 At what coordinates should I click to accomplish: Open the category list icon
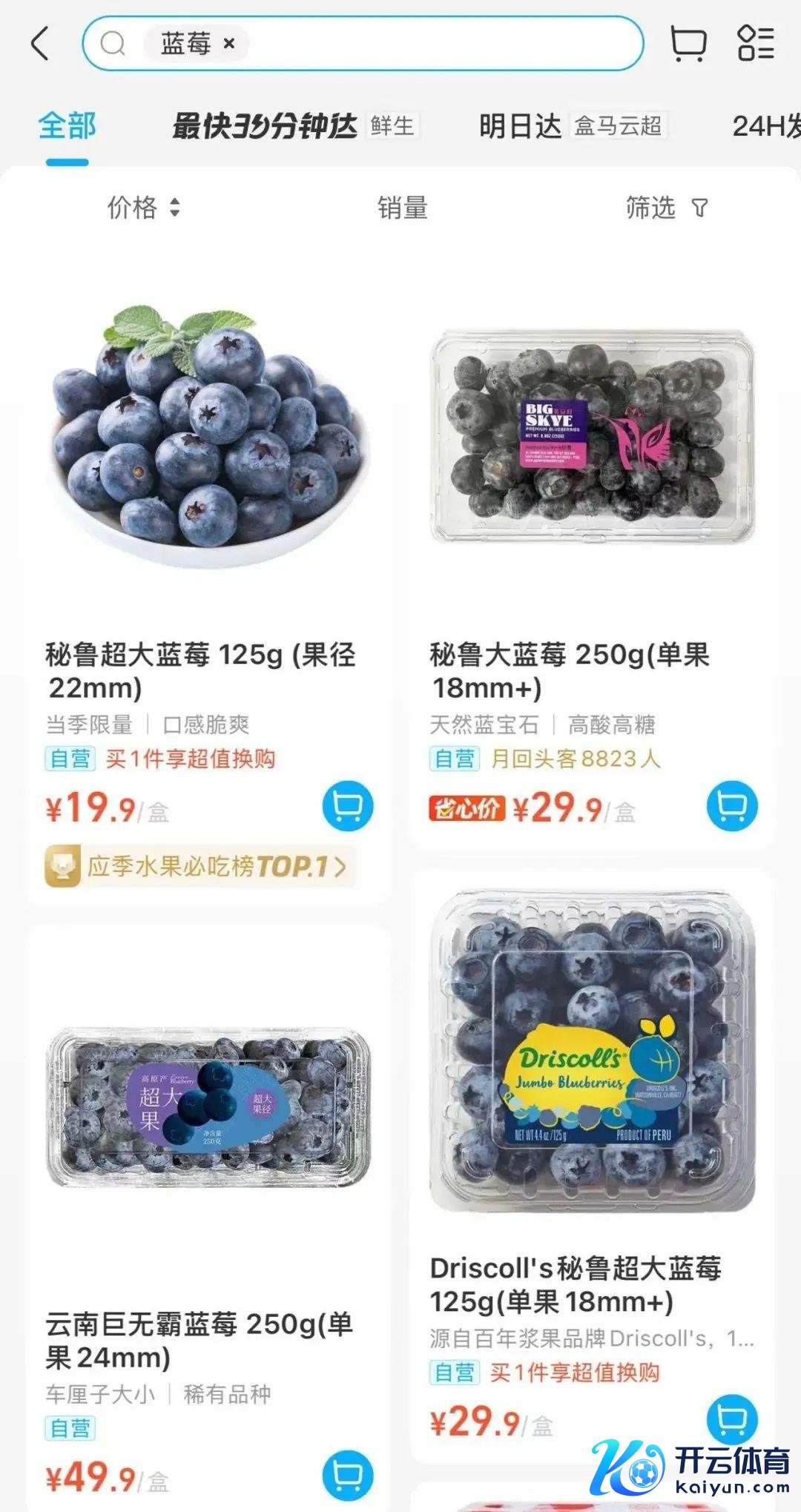pyautogui.click(x=756, y=44)
